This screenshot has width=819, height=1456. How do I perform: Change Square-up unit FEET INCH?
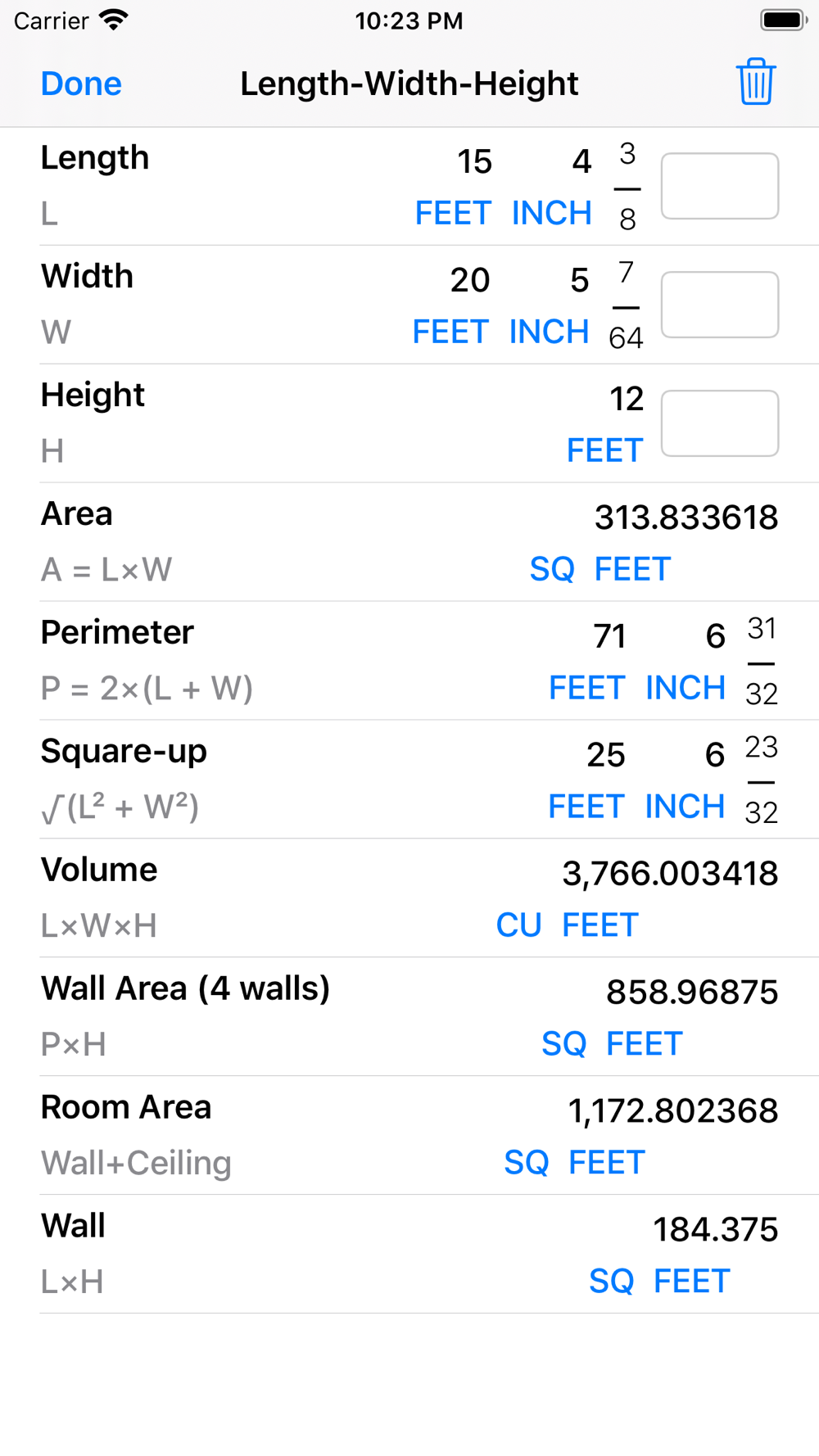tap(636, 807)
